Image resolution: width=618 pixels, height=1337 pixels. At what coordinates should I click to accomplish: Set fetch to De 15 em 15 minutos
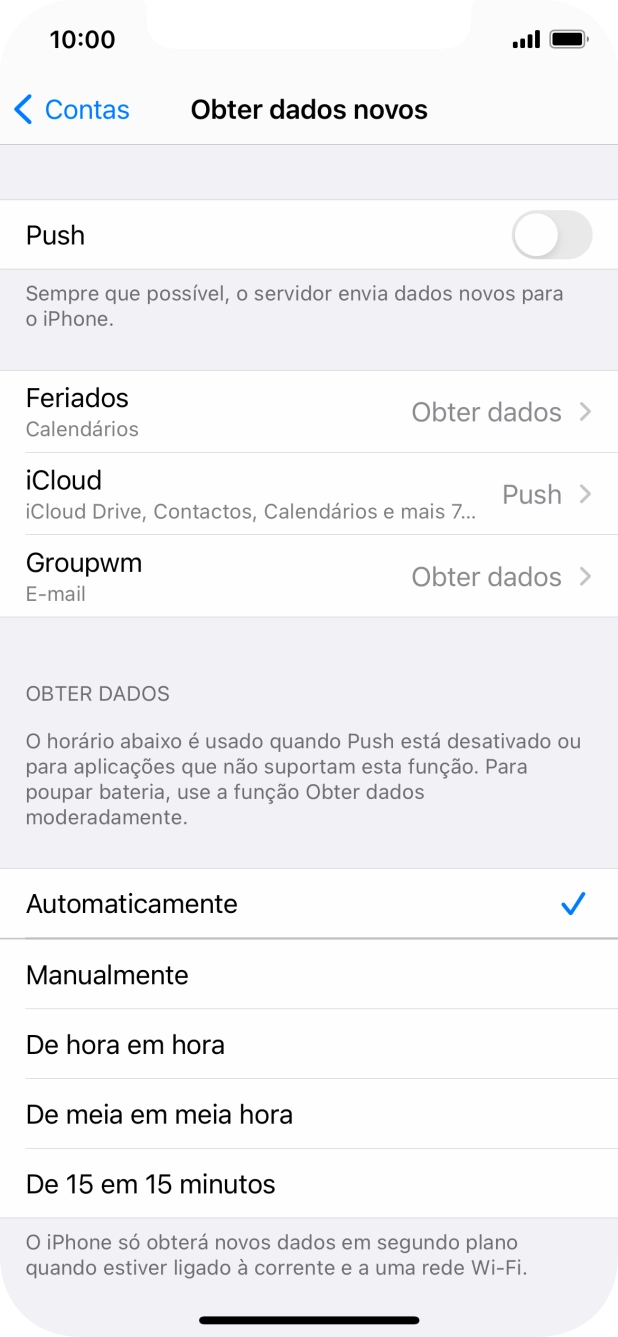[309, 1184]
